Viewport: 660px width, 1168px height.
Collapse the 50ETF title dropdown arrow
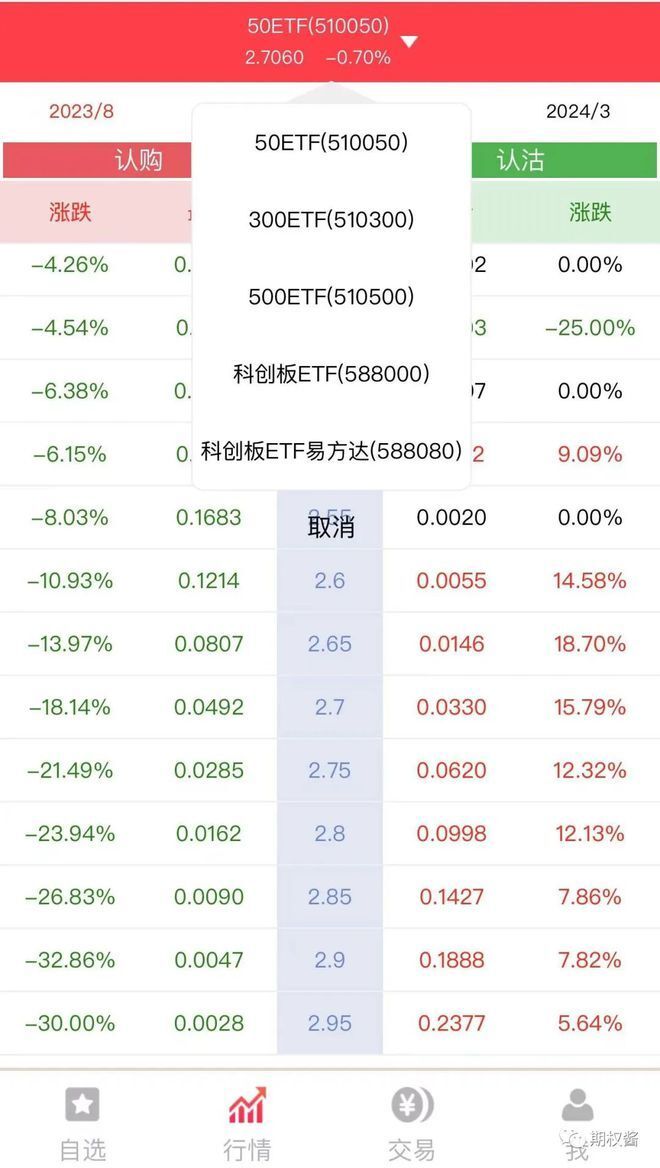(409, 42)
